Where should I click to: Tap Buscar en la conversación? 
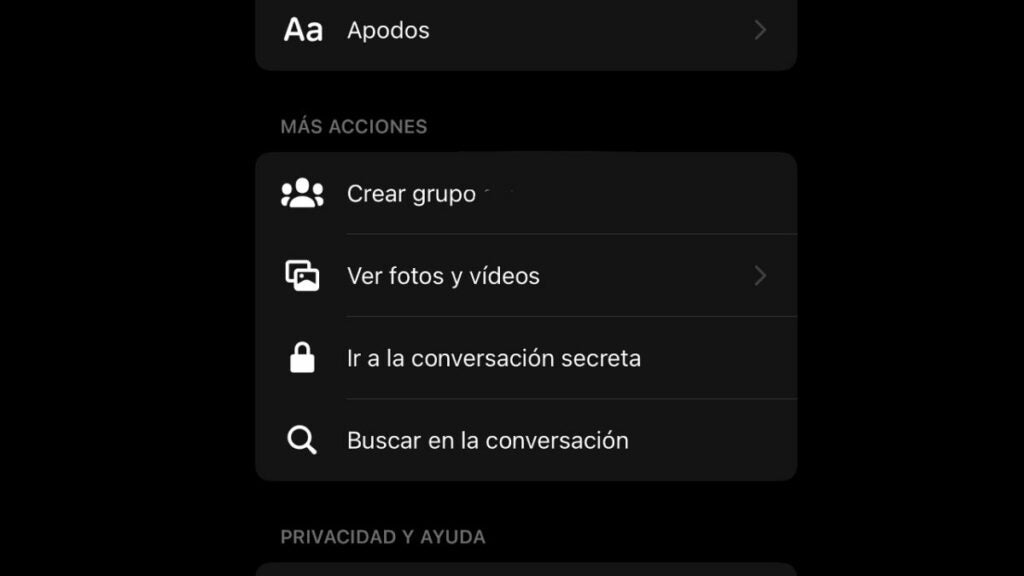click(487, 440)
